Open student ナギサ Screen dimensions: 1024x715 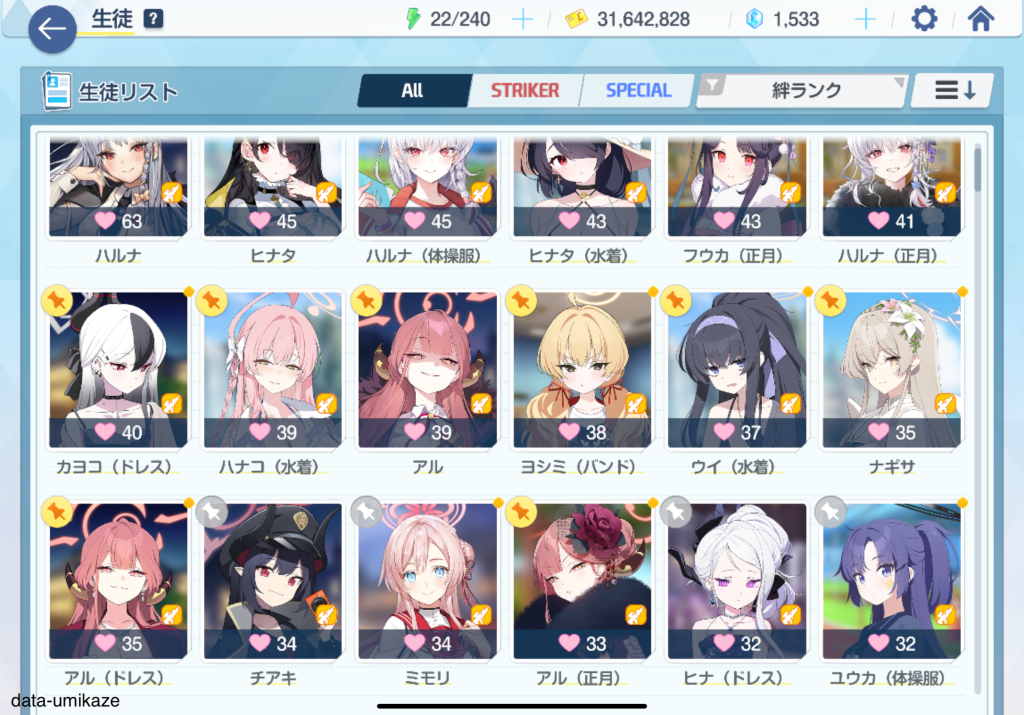point(891,375)
